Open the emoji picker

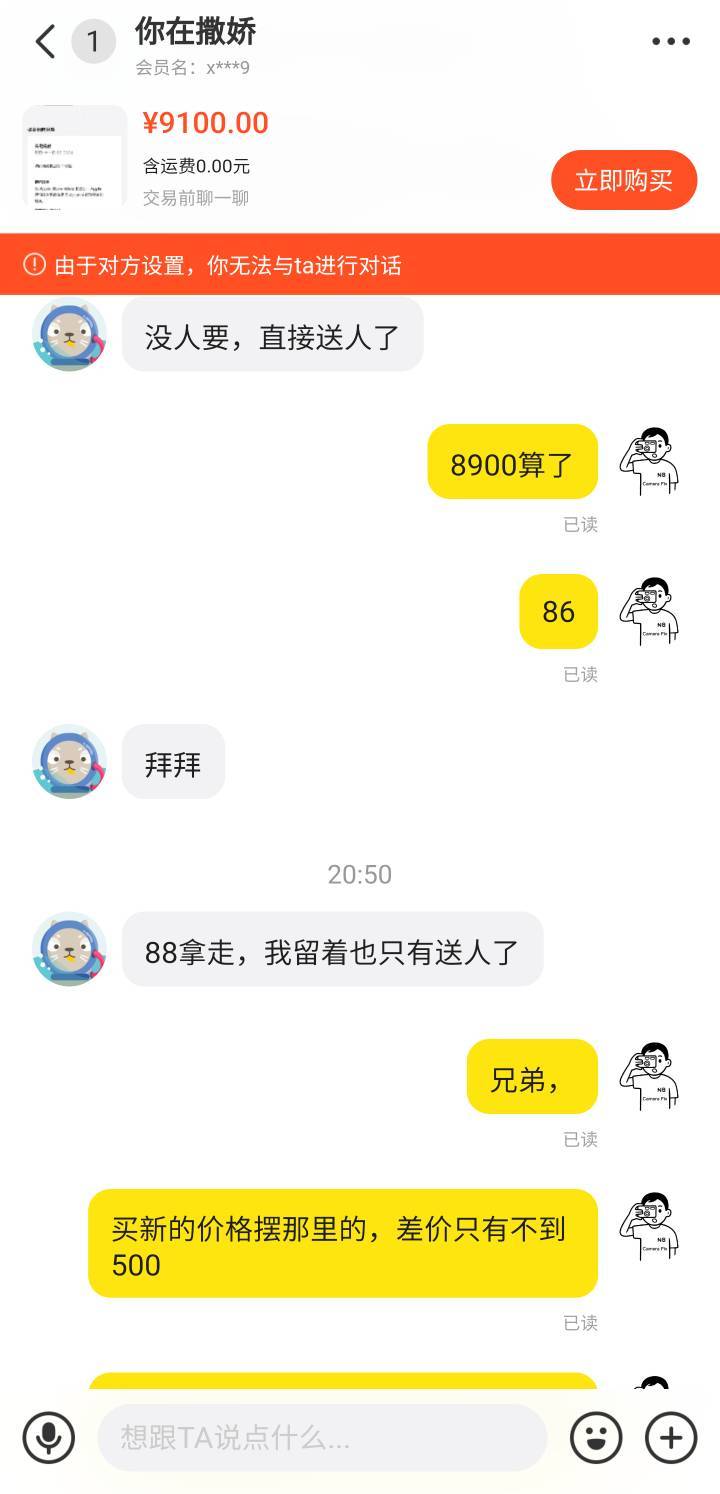(x=596, y=1438)
